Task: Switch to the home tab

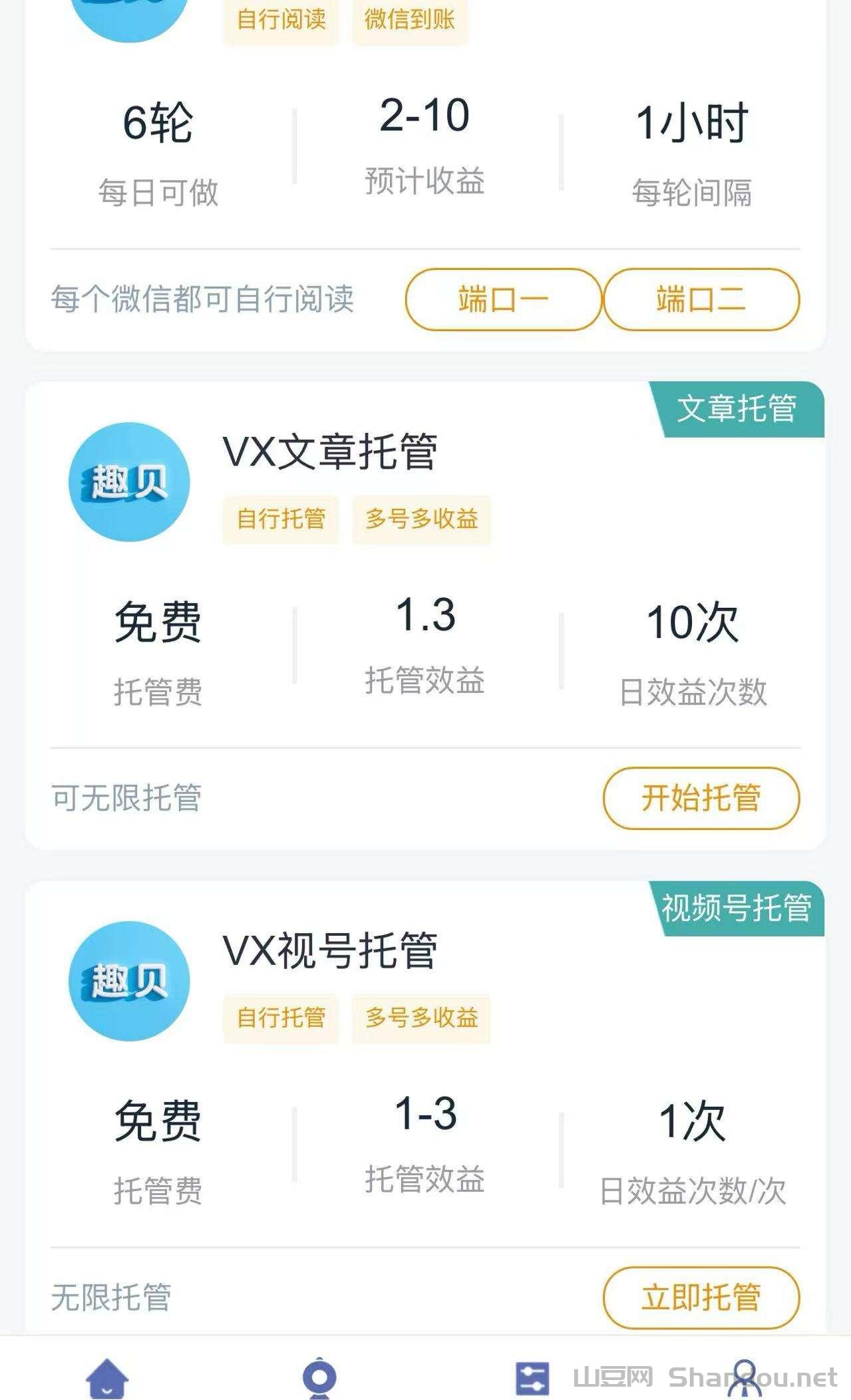Action: (107, 1377)
